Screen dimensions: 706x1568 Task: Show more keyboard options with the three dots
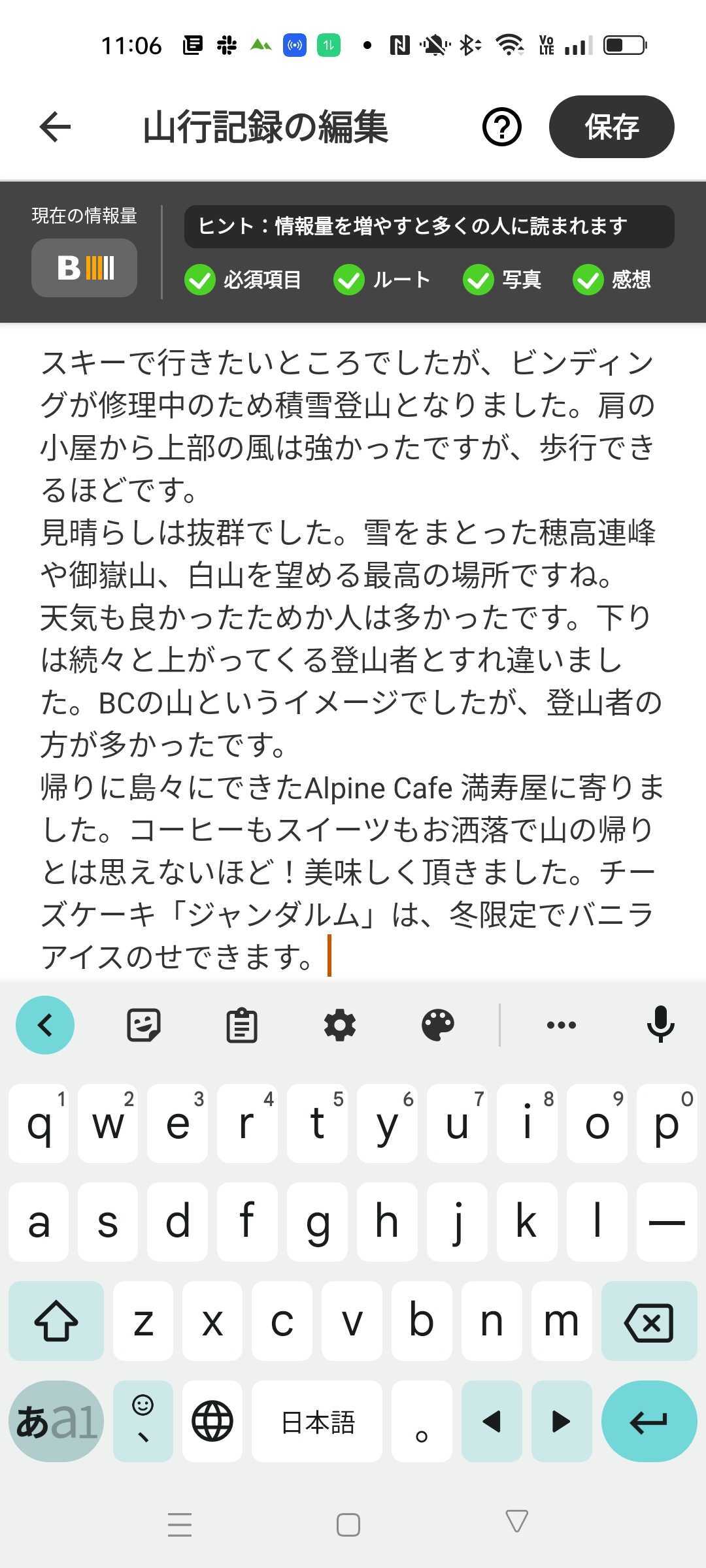(x=562, y=1024)
